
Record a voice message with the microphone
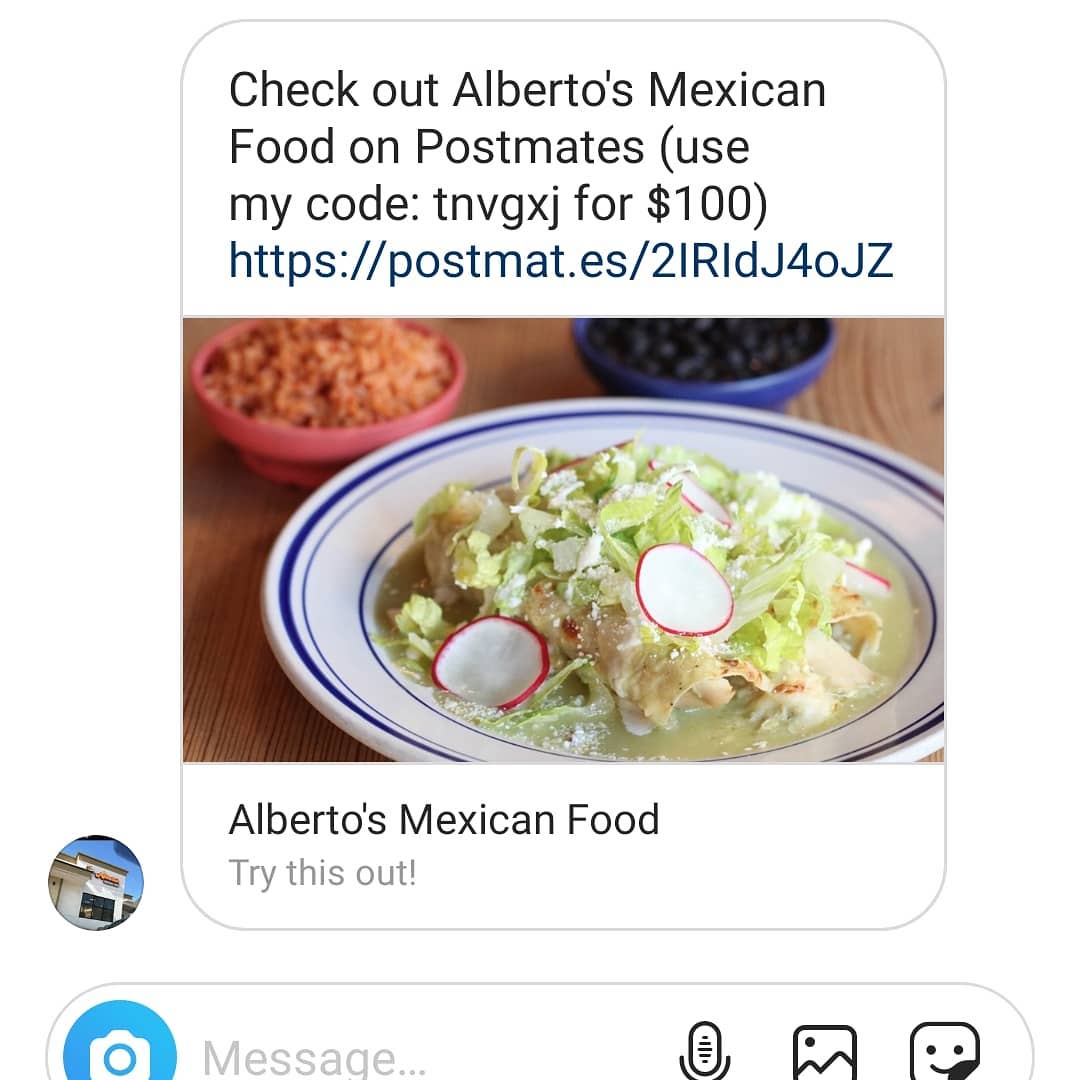(x=704, y=1052)
